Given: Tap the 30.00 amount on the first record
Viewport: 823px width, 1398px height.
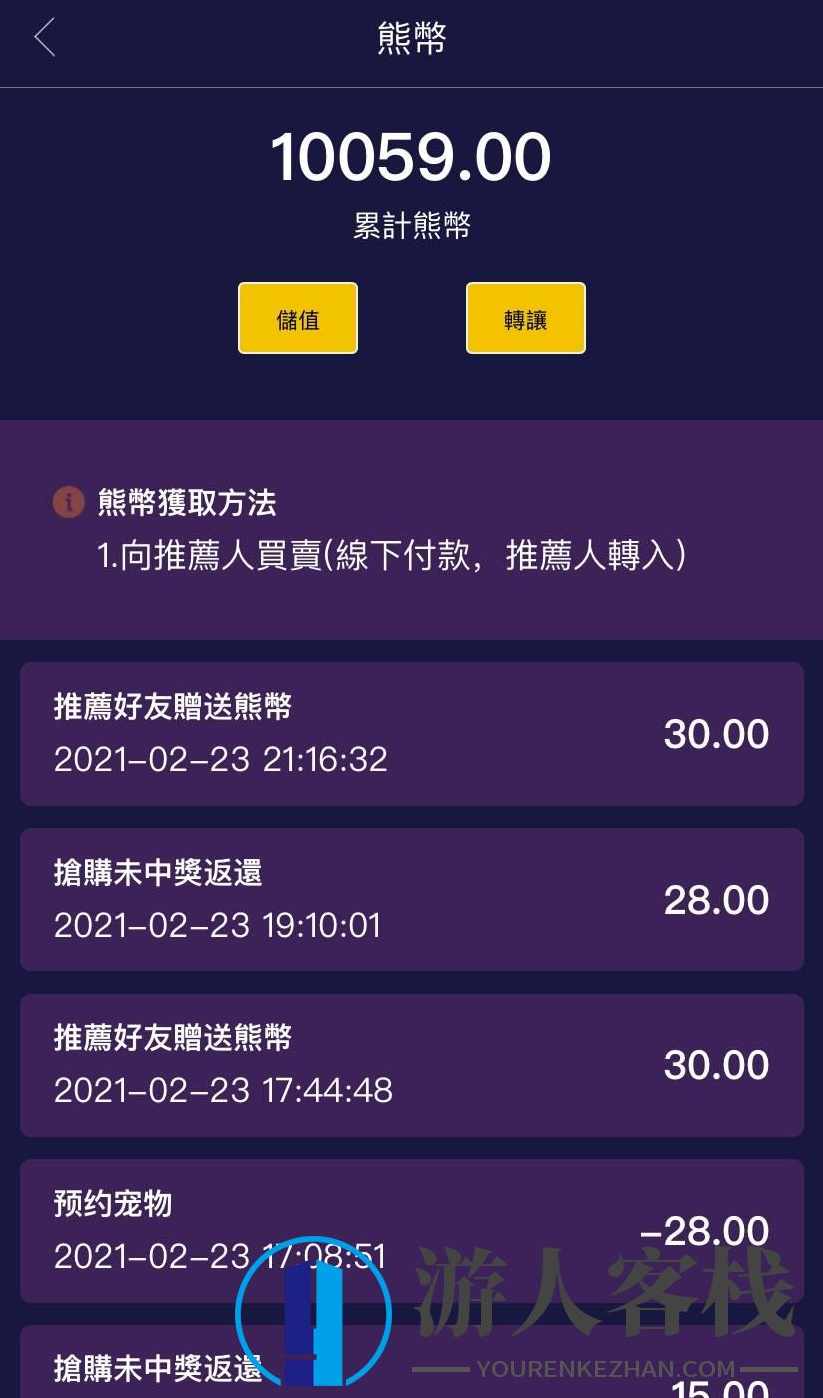Looking at the screenshot, I should pyautogui.click(x=716, y=734).
